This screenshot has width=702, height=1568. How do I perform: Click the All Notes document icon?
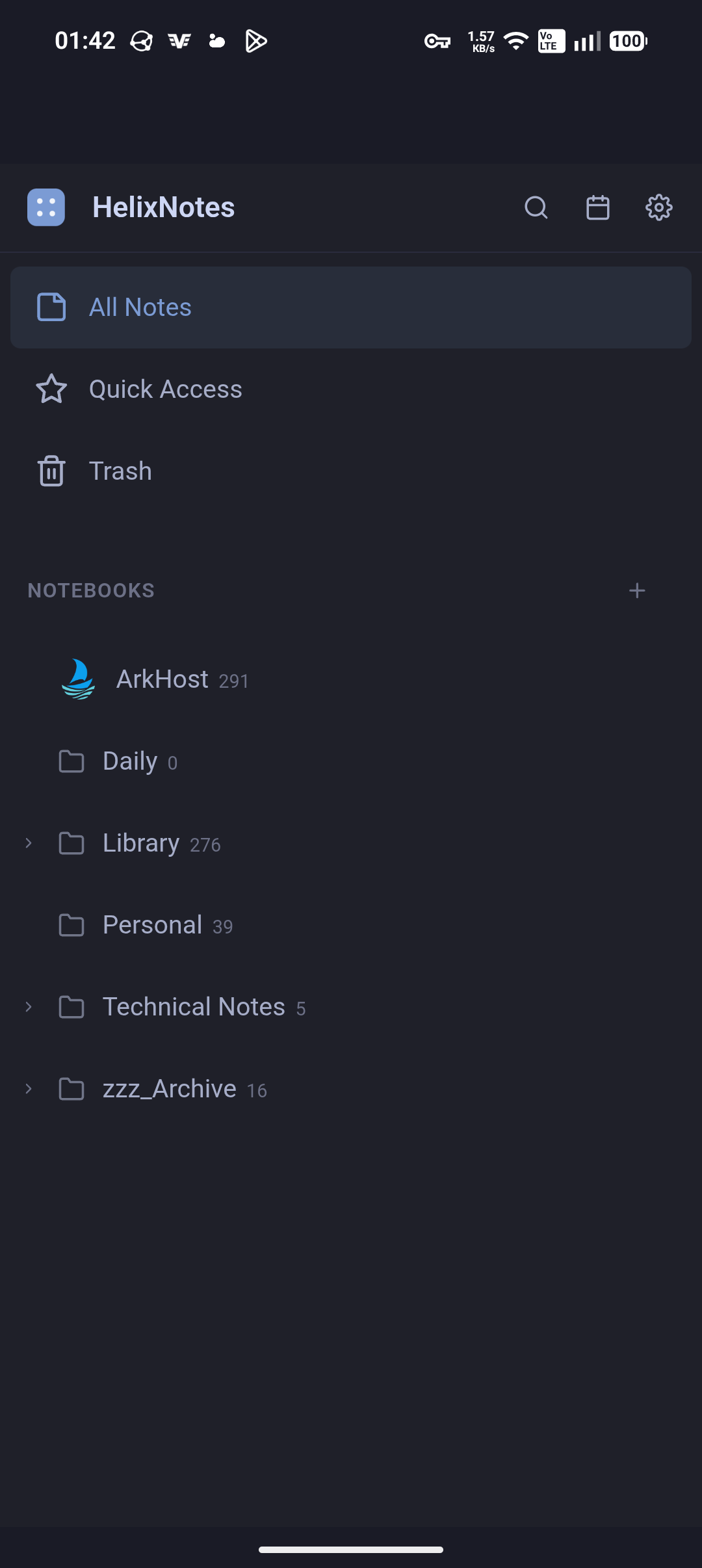[x=52, y=307]
